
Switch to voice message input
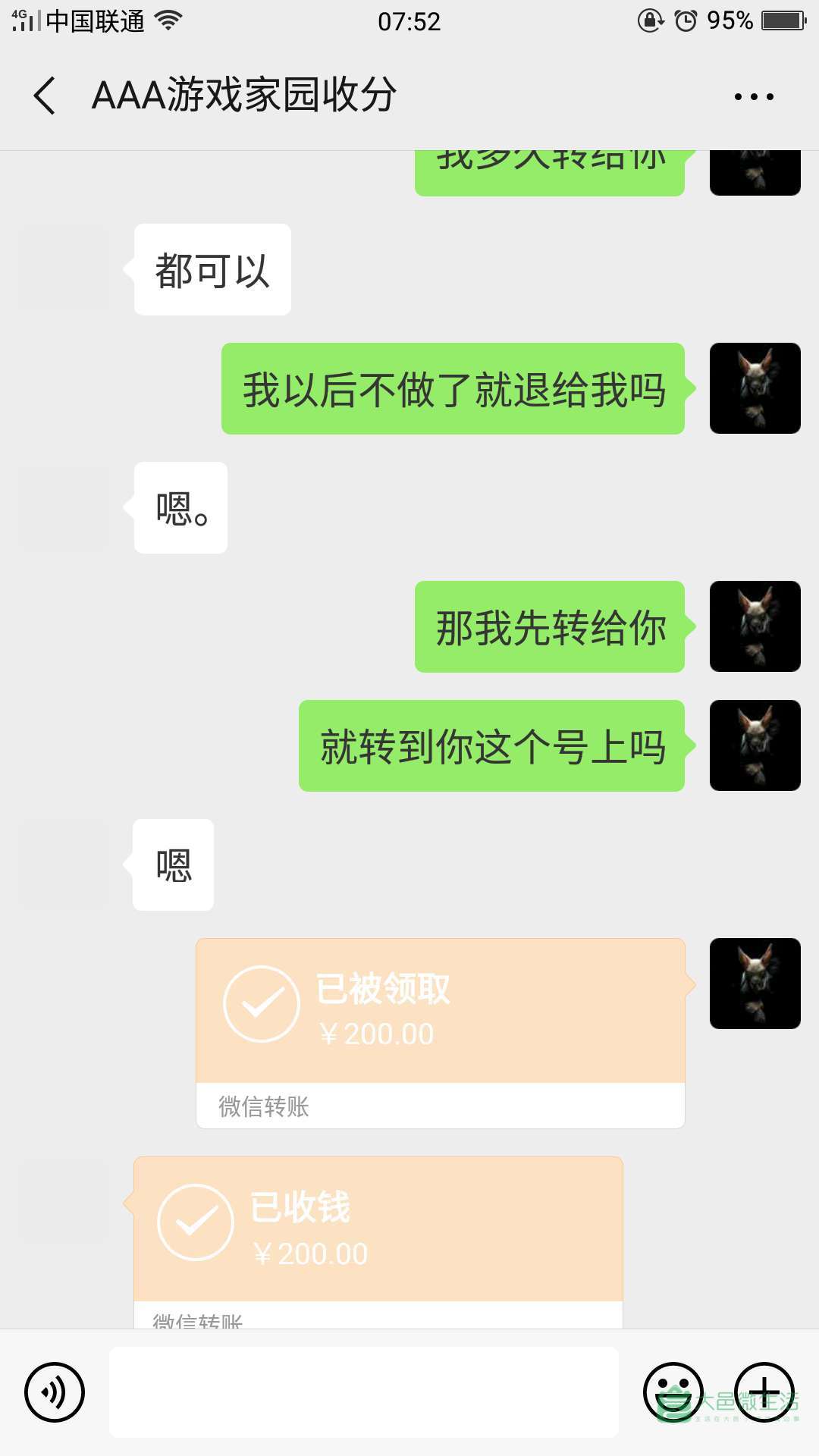(55, 1392)
